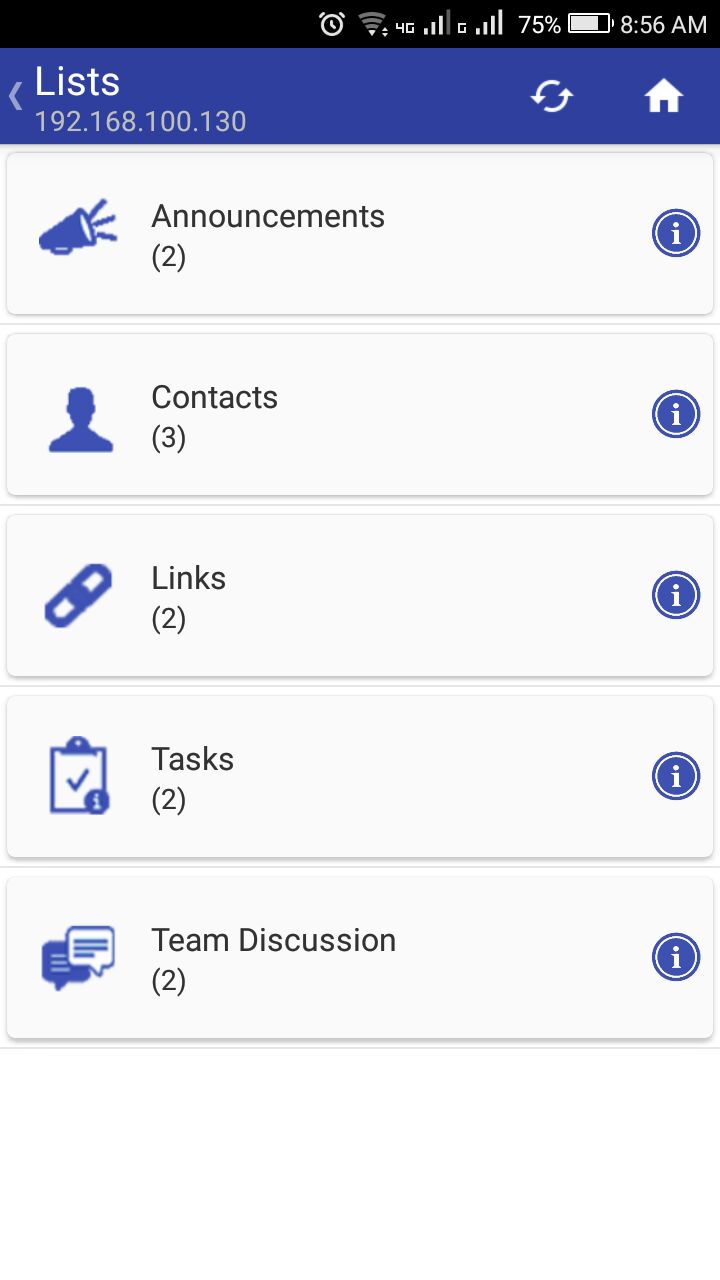Go back using the arrow beside Lists
This screenshot has height=1280, width=720.
[x=15, y=97]
